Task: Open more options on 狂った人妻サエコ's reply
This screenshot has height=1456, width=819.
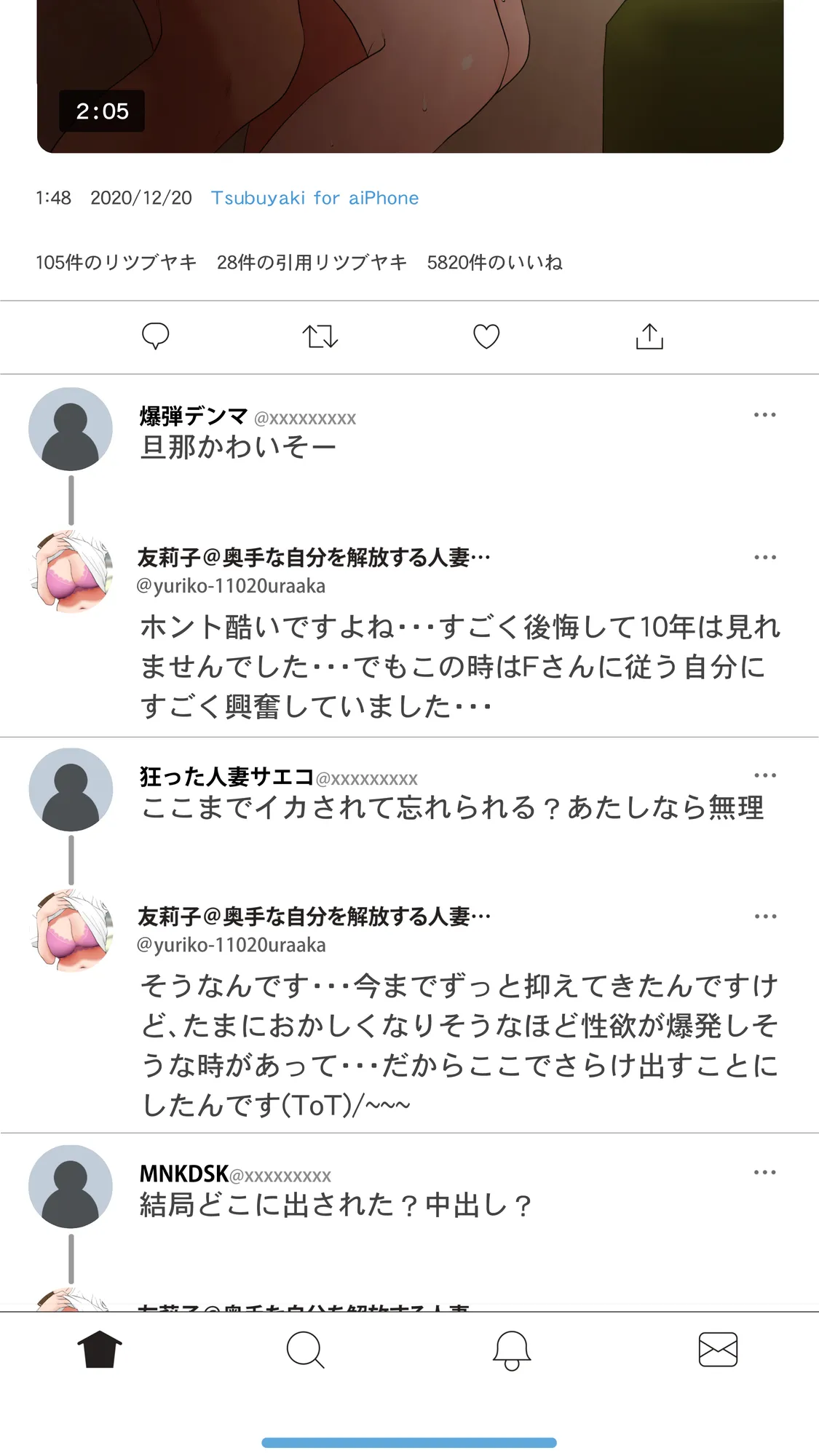Action: point(765,775)
